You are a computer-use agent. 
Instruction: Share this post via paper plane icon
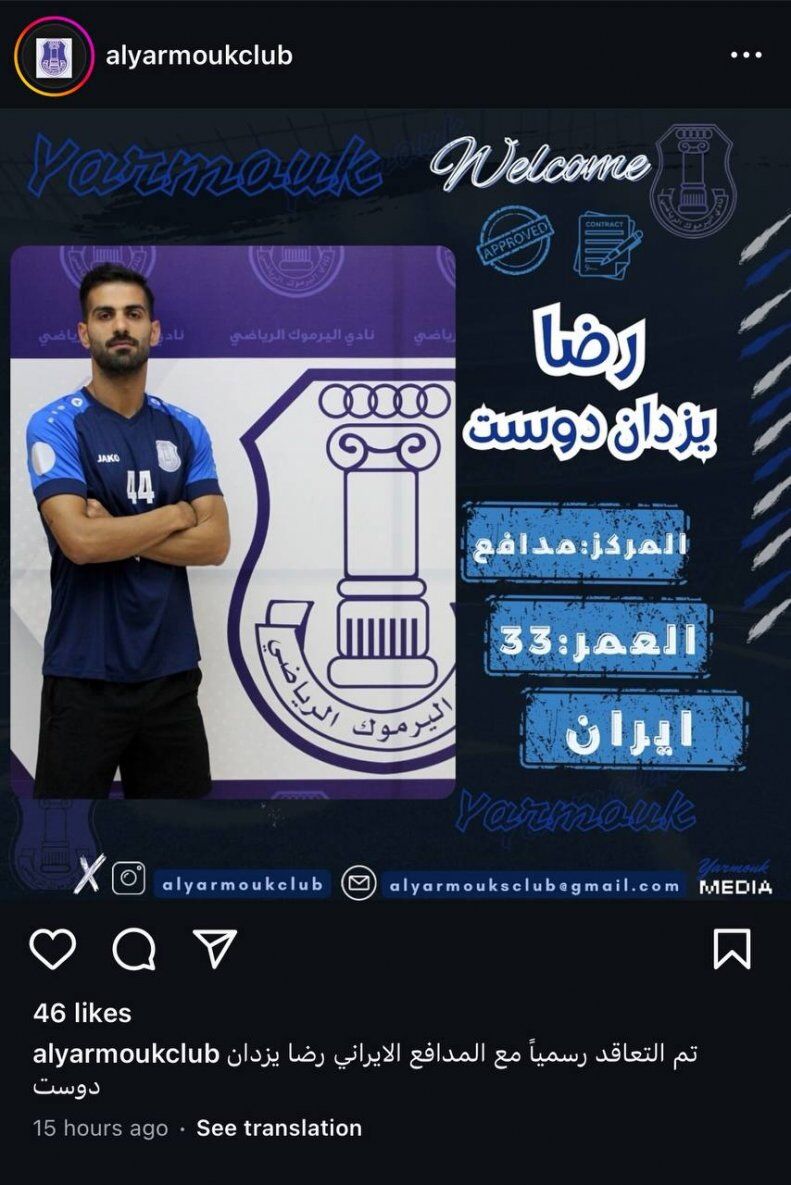[214, 949]
